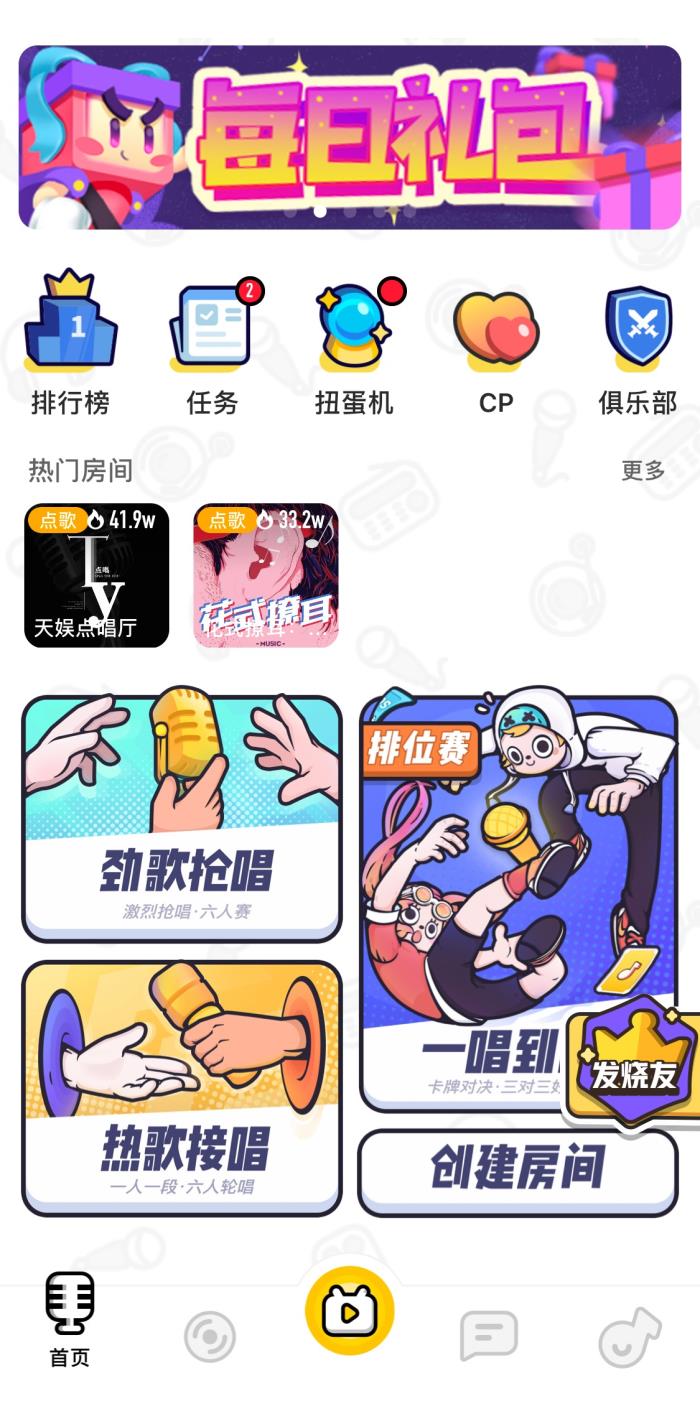Open the 俱乐部 club page

(638, 342)
